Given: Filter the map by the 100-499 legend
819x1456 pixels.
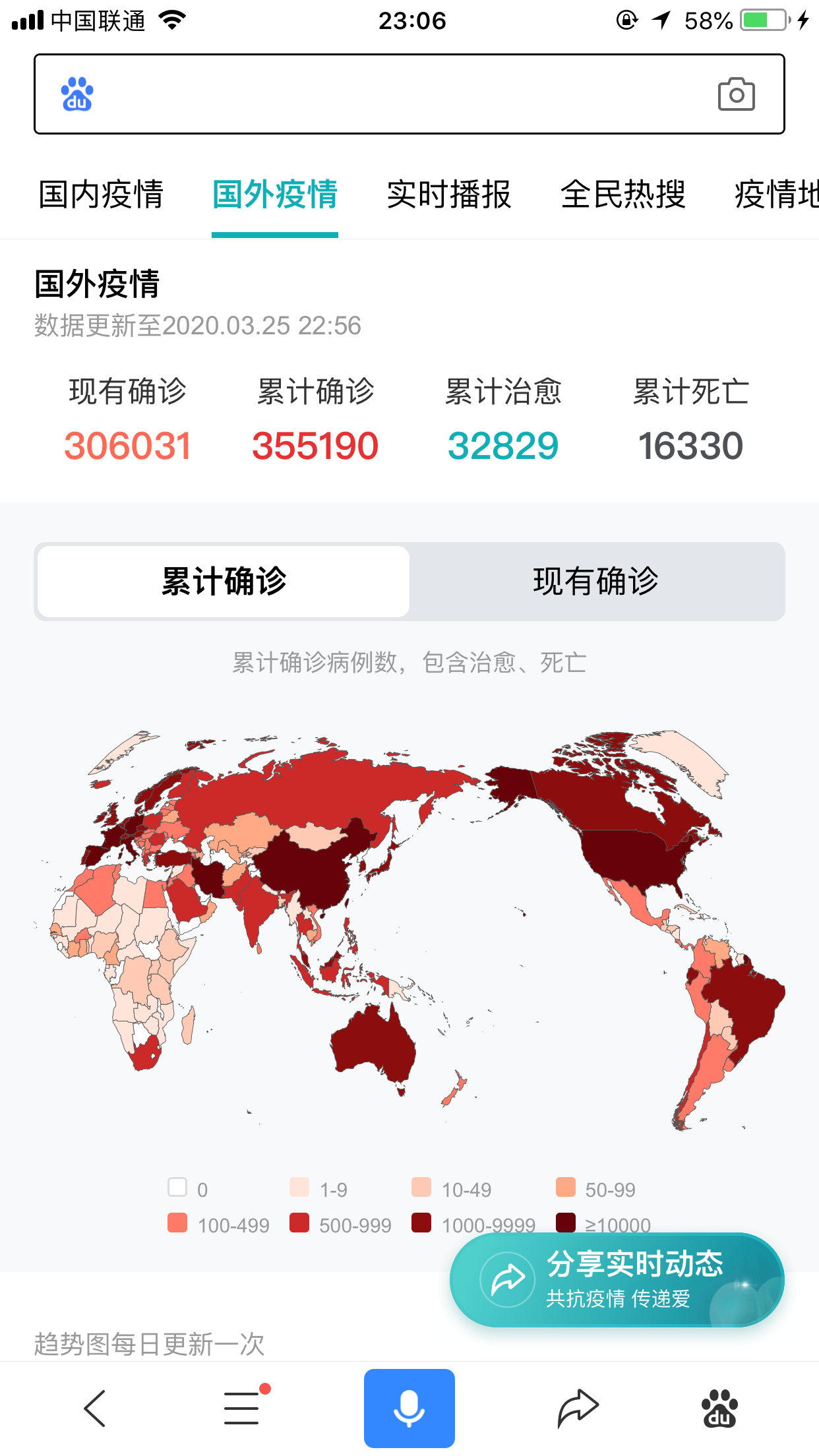Looking at the screenshot, I should (219, 1225).
